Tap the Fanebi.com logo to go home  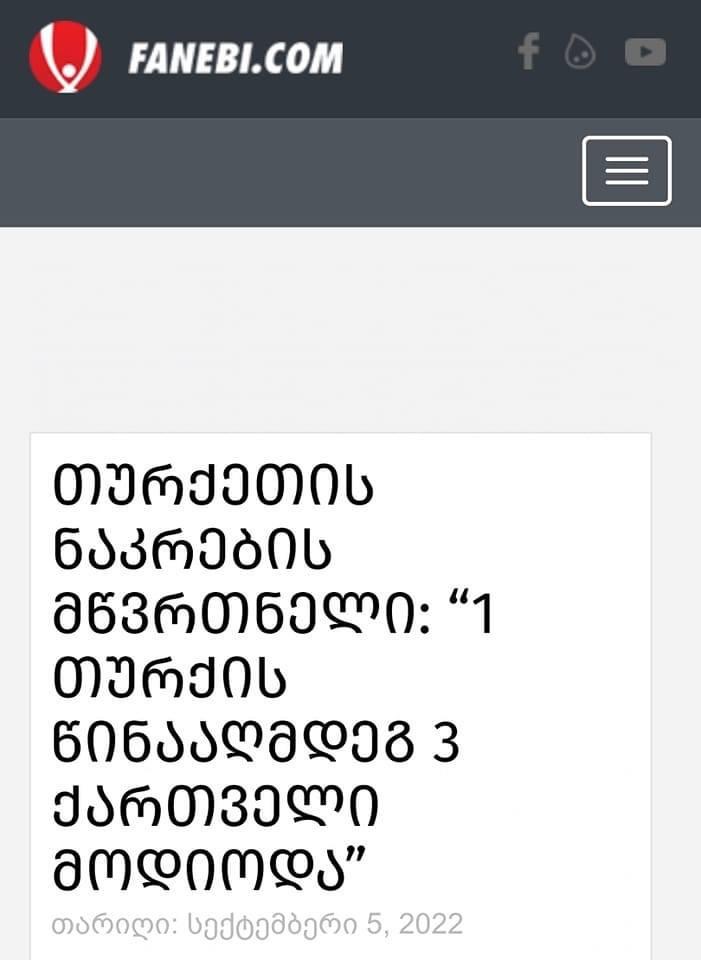pyautogui.click(x=185, y=57)
